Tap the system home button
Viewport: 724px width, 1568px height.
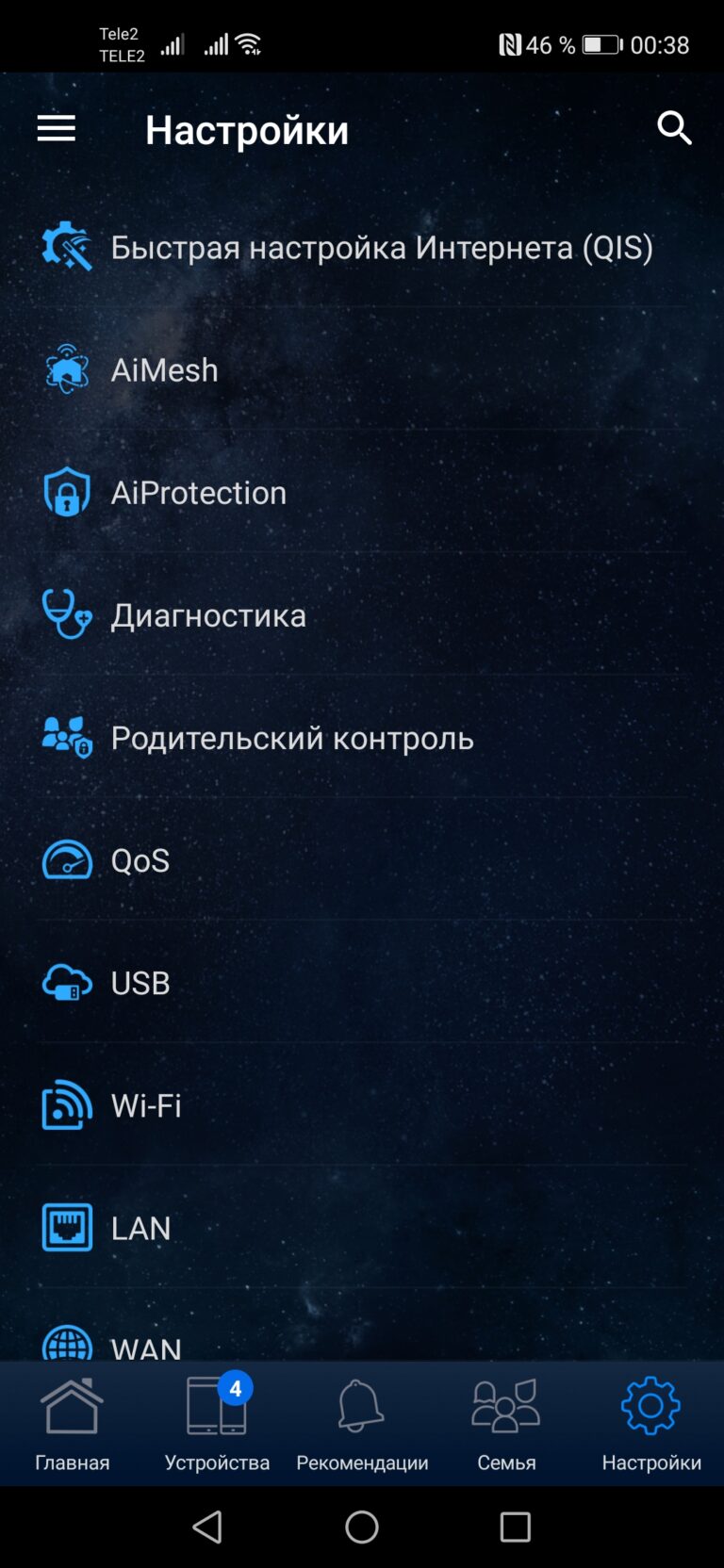coord(362,1527)
